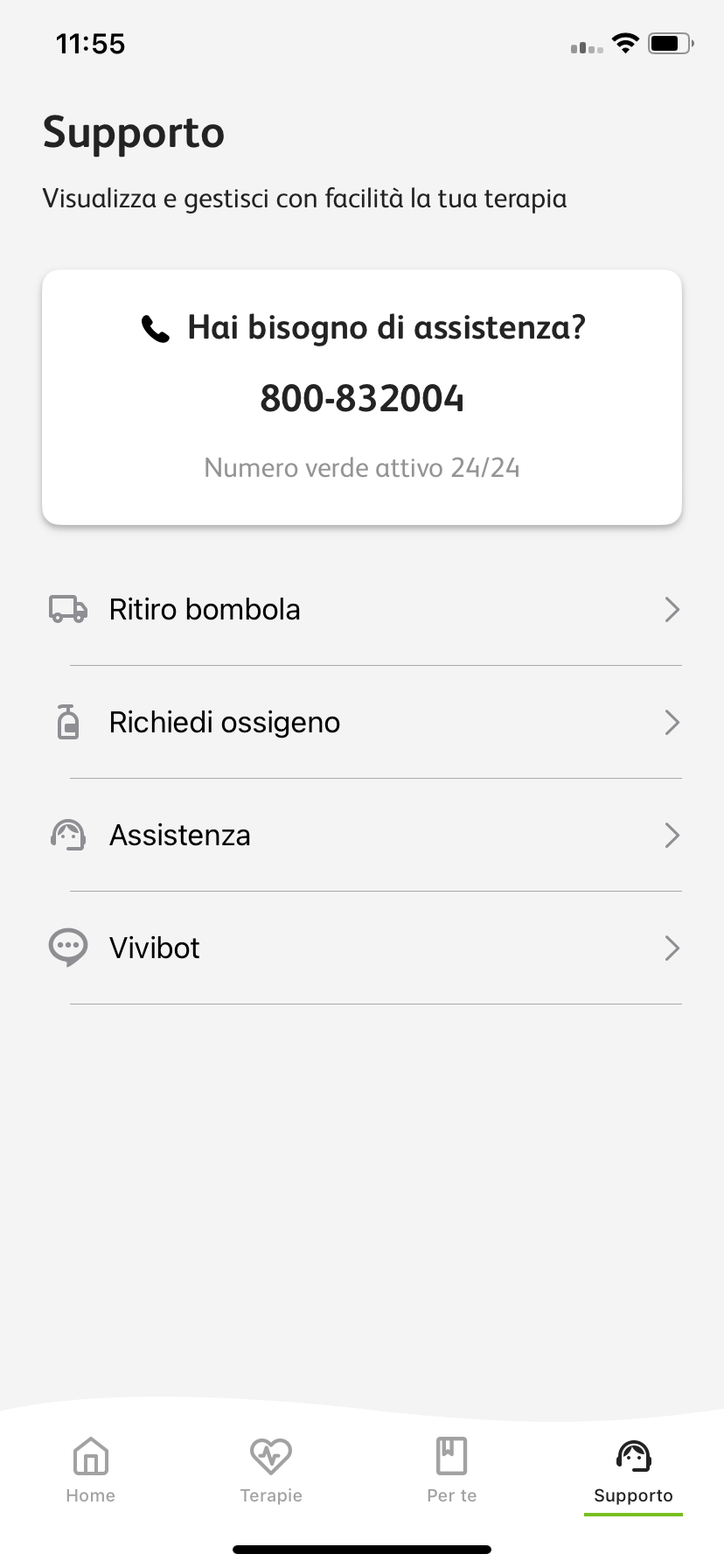Click the oxygen tank icon beside Richiedi ossigeno
Image resolution: width=724 pixels, height=1568 pixels.
point(67,722)
